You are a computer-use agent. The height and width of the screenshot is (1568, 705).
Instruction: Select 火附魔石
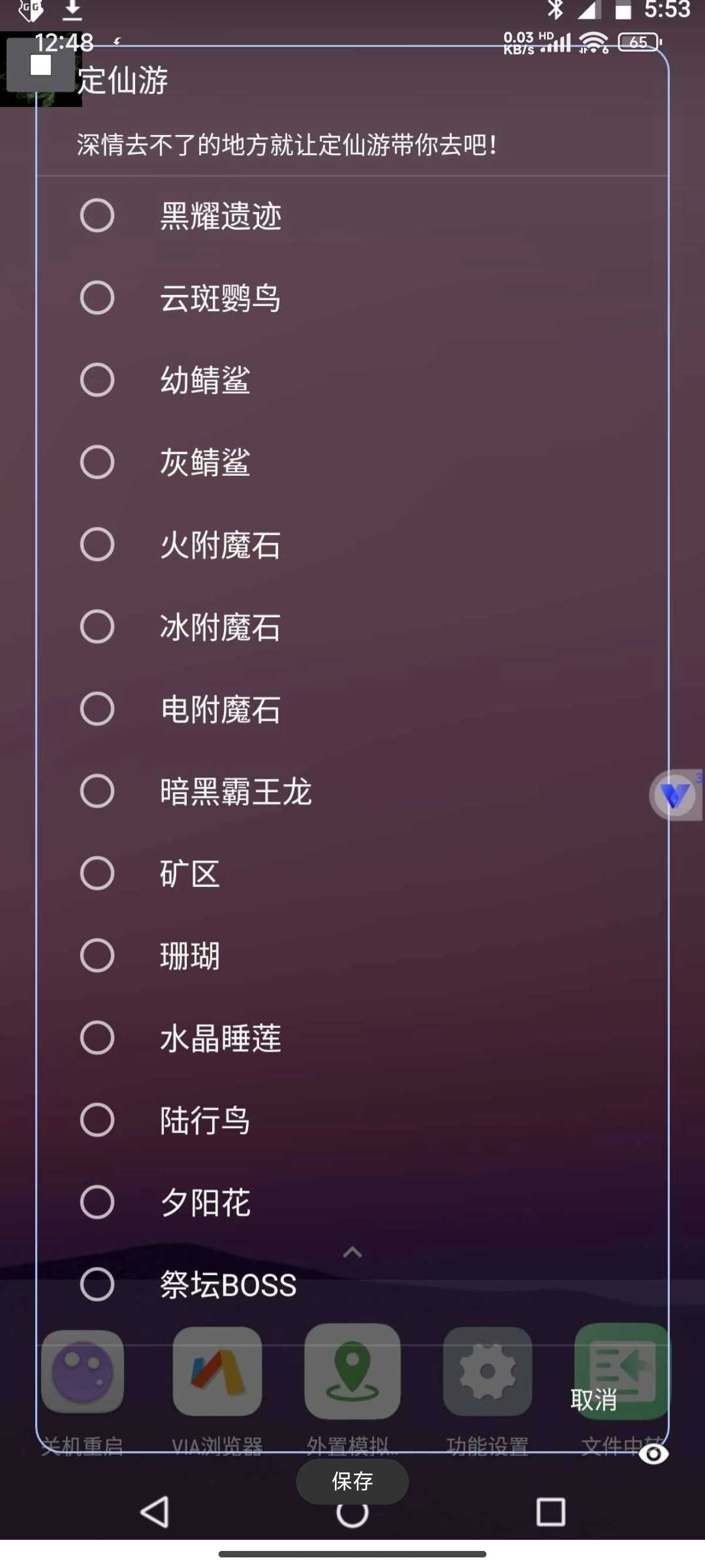(x=352, y=544)
